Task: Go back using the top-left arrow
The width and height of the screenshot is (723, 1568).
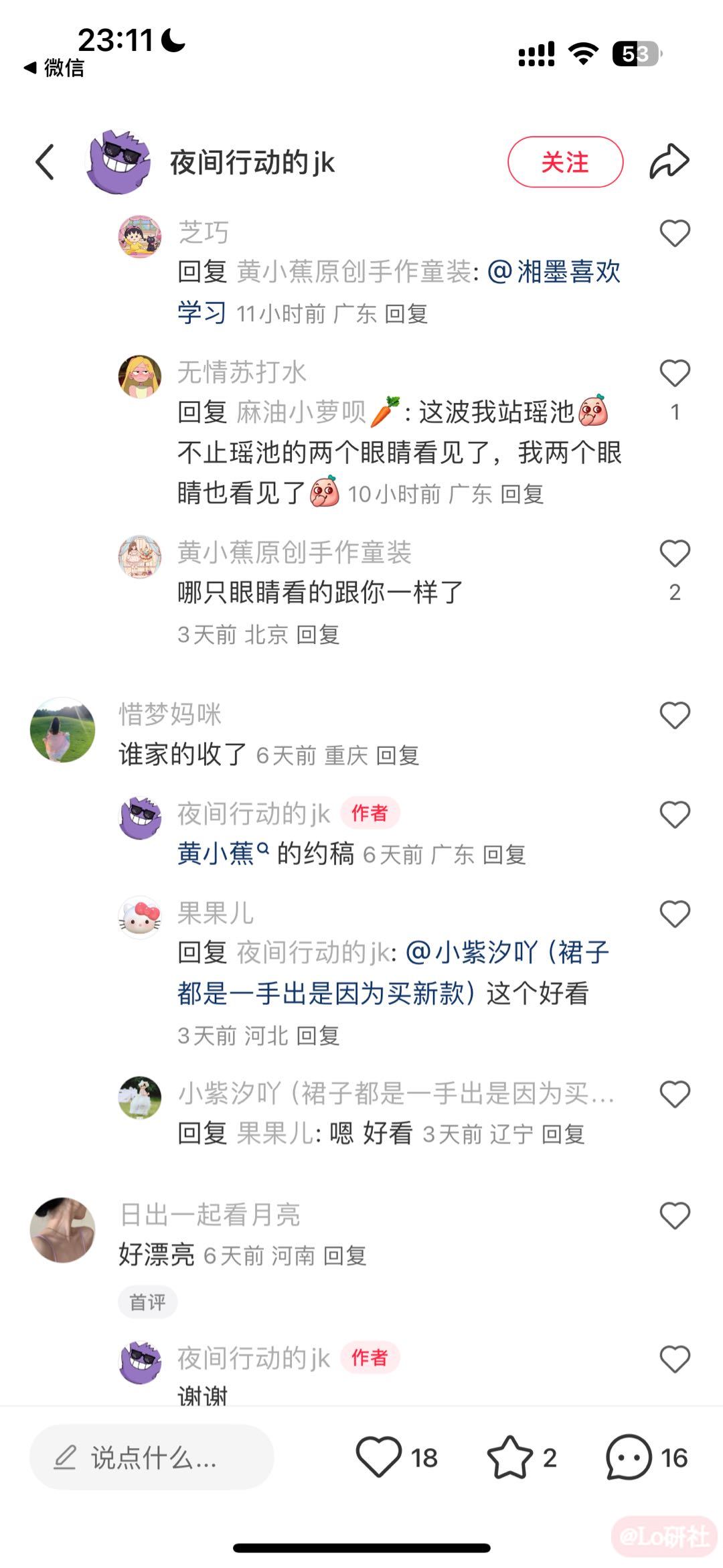Action: click(45, 163)
